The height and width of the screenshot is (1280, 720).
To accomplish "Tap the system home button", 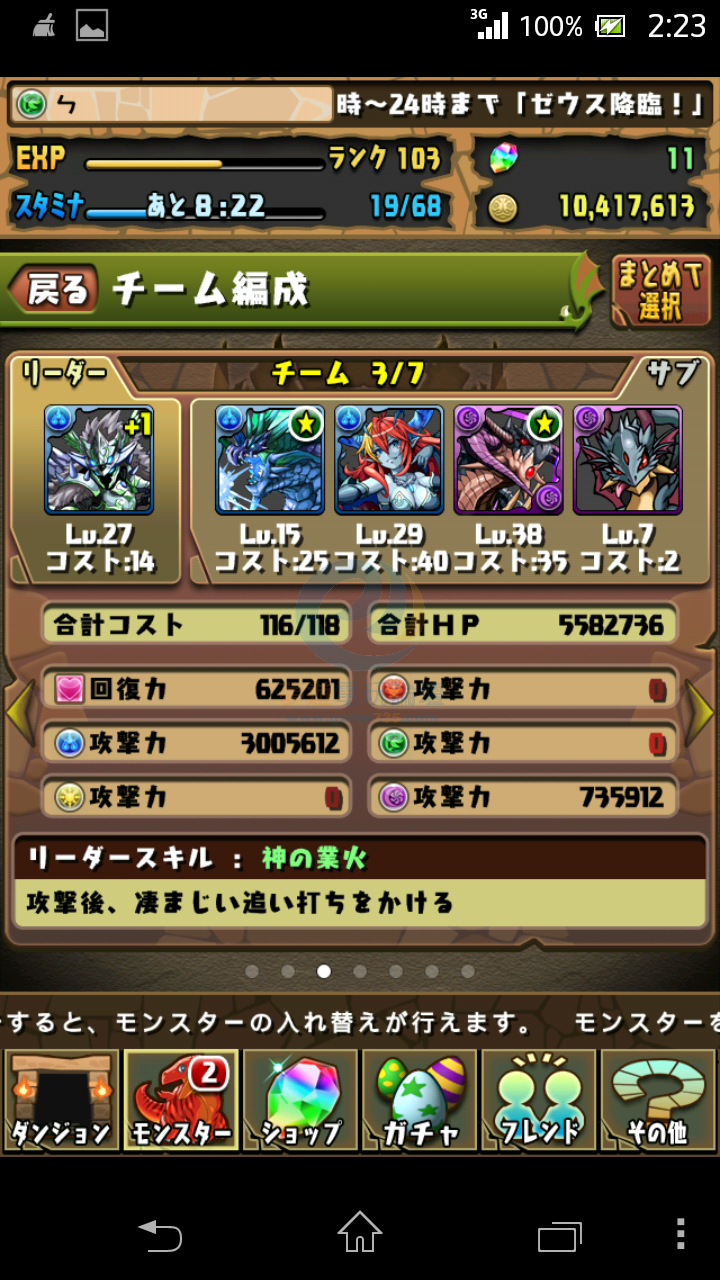I will (x=360, y=1232).
